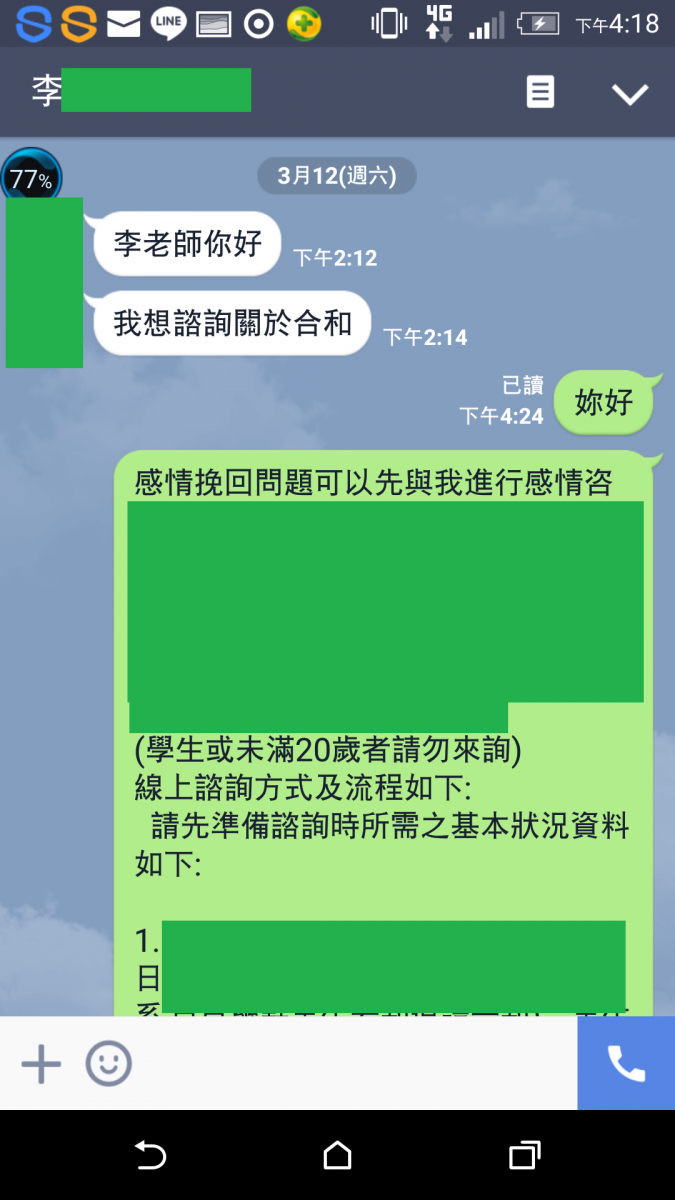Open recent apps from navigation bar
This screenshot has width=675, height=1200.
pyautogui.click(x=524, y=1155)
